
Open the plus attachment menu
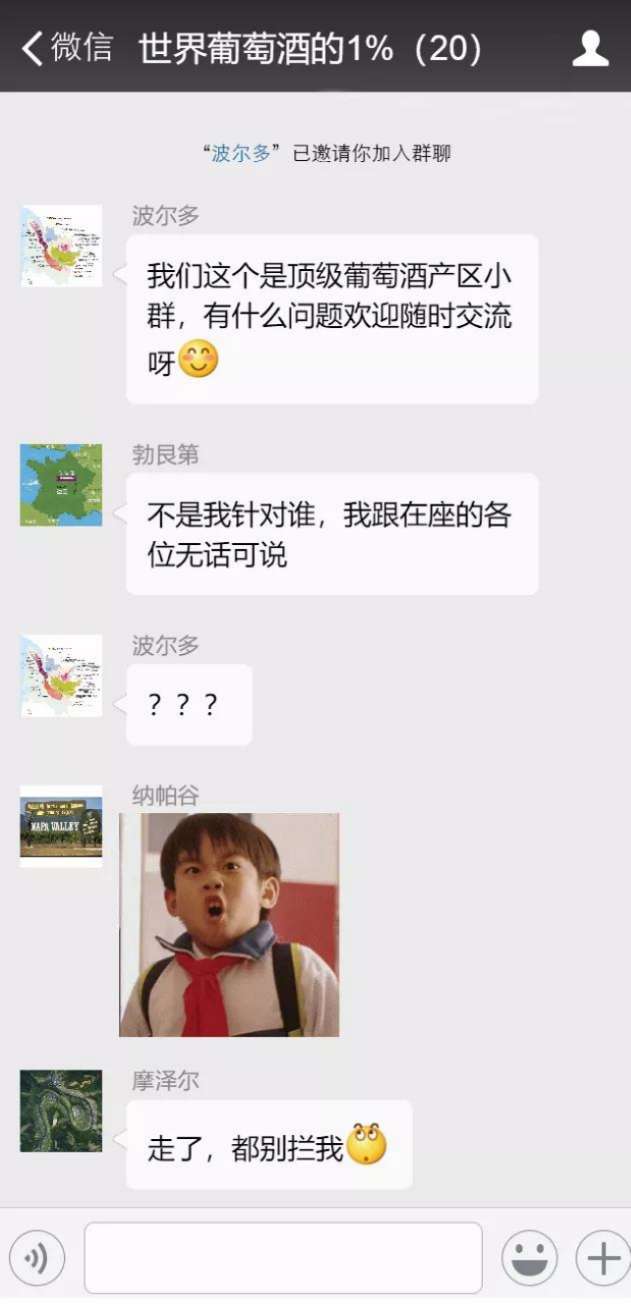pyautogui.click(x=602, y=1258)
